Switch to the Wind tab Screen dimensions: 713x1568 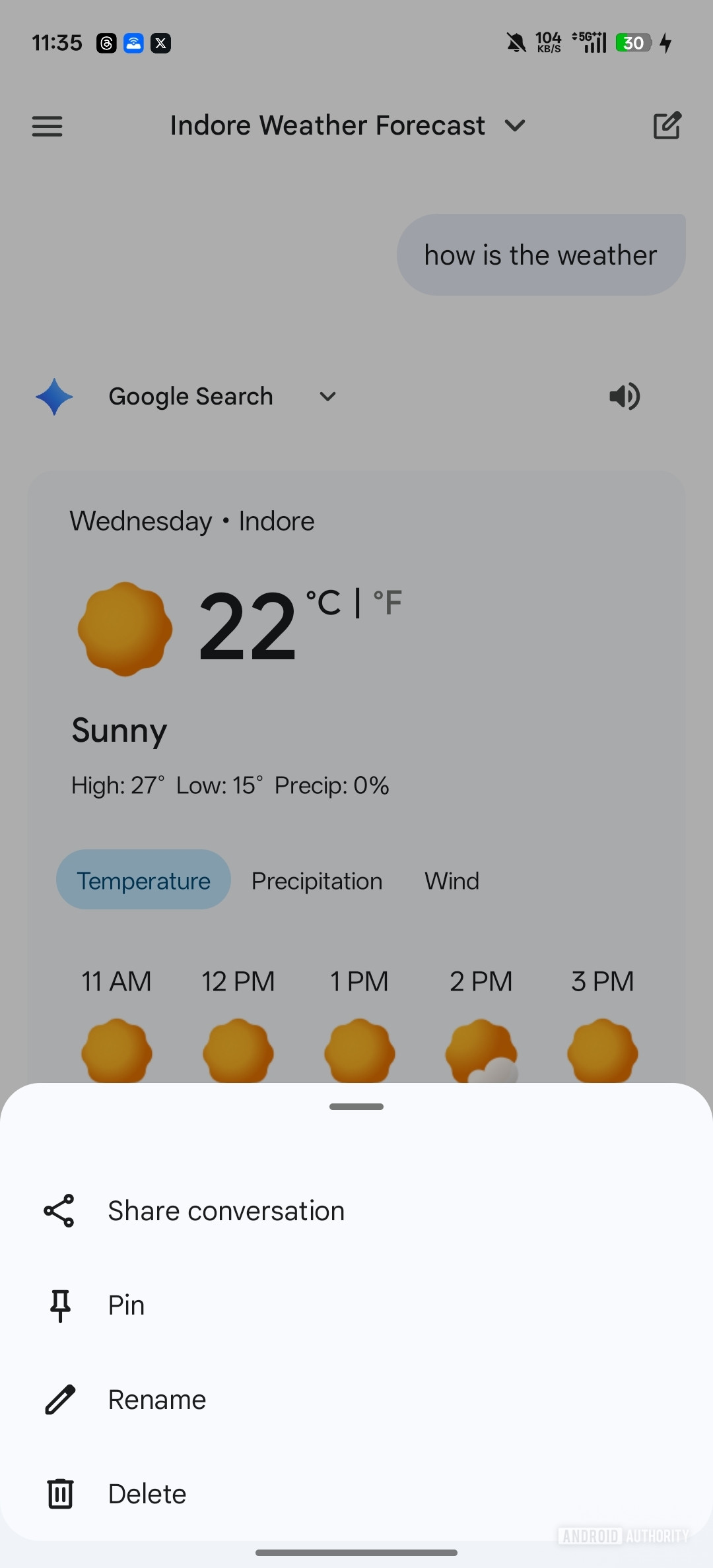[x=451, y=880]
